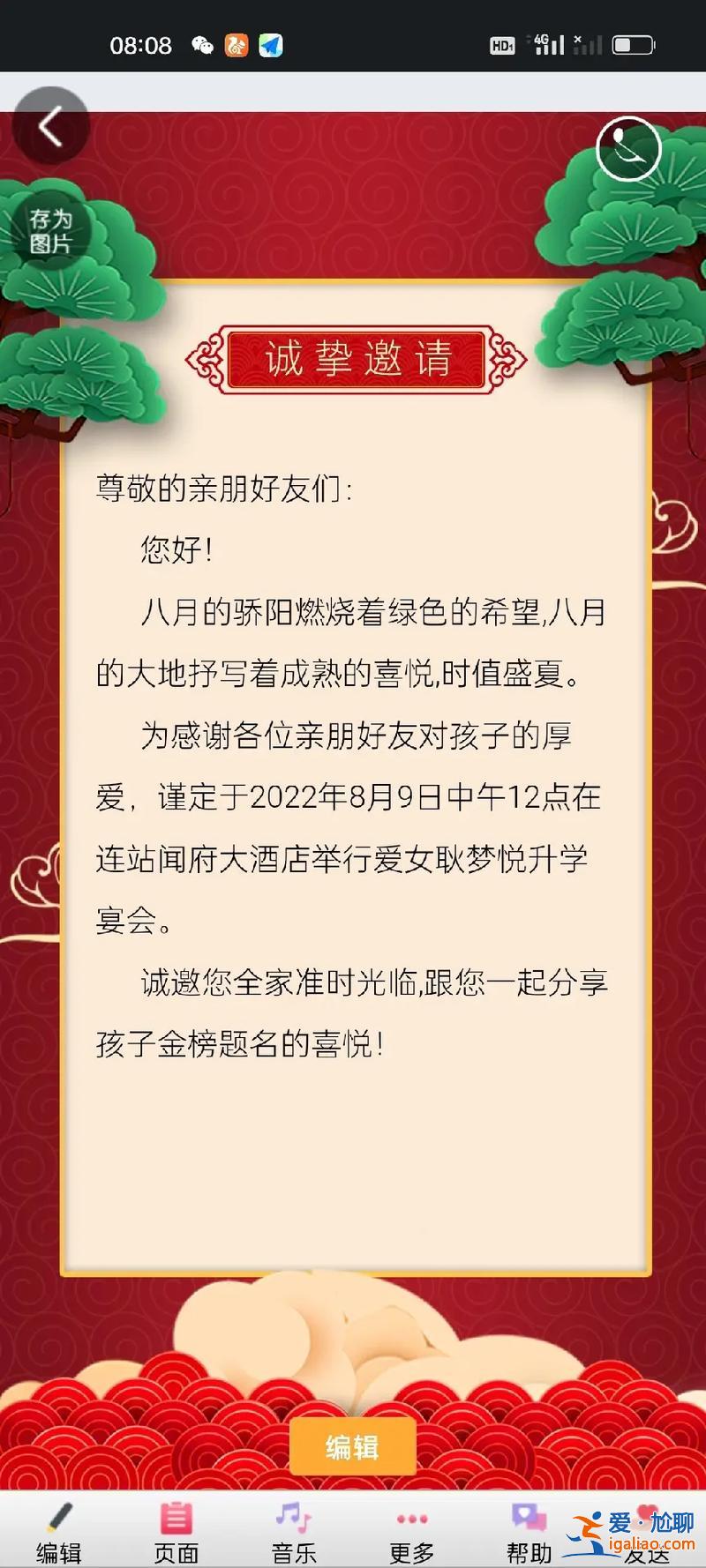Select the 编辑 pencil toolbar item
Viewport: 706px width, 1568px height.
coord(59,1533)
